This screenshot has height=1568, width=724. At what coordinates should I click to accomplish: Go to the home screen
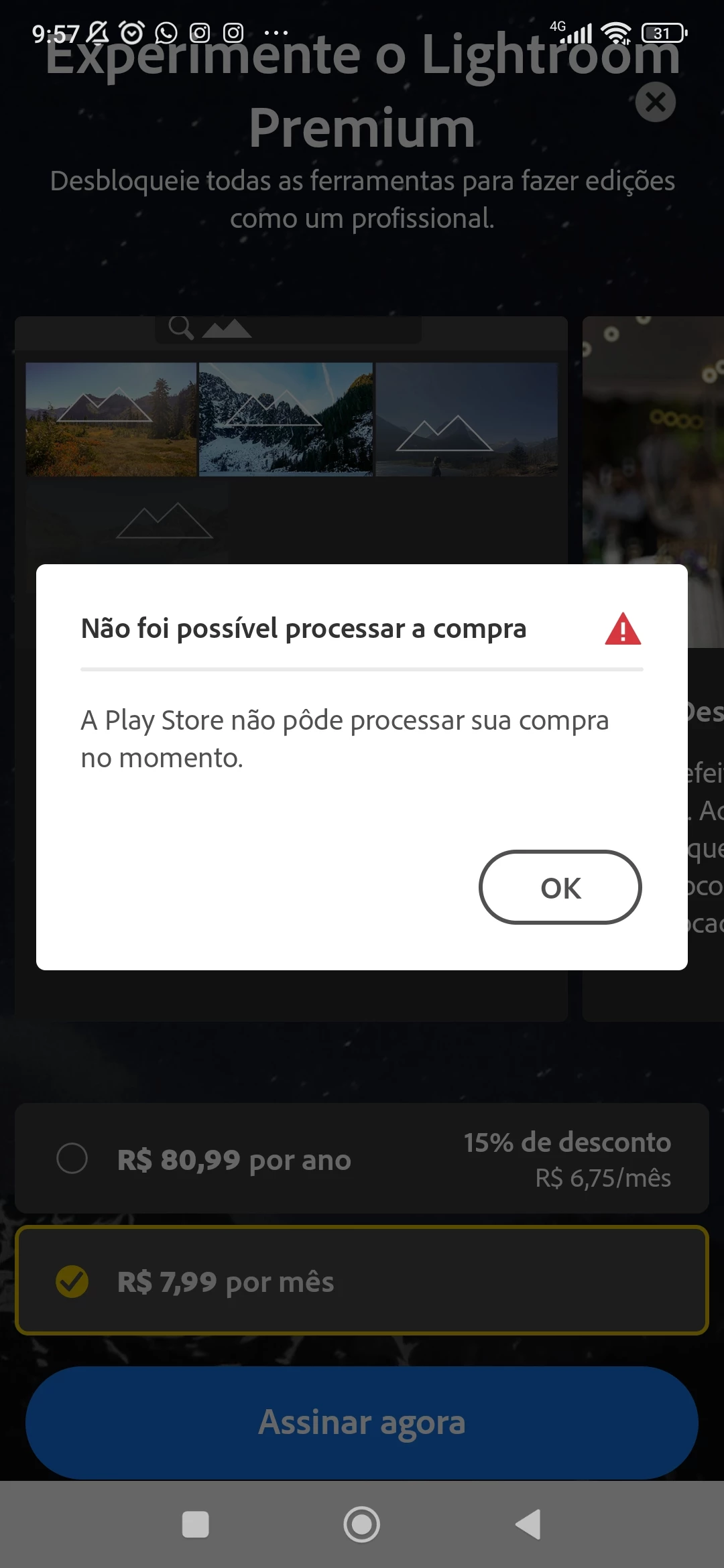click(x=362, y=1524)
